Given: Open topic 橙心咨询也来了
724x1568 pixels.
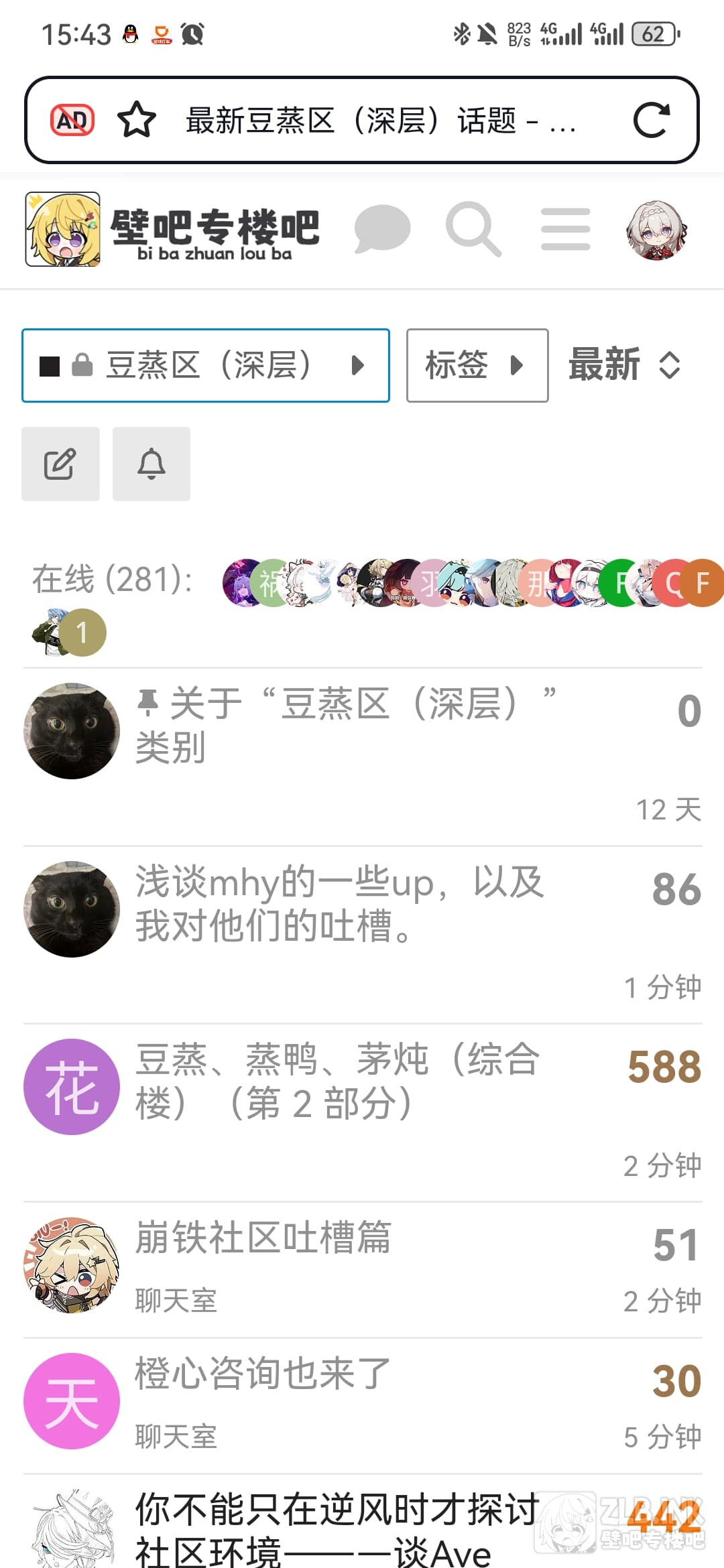Looking at the screenshot, I should [x=263, y=1373].
